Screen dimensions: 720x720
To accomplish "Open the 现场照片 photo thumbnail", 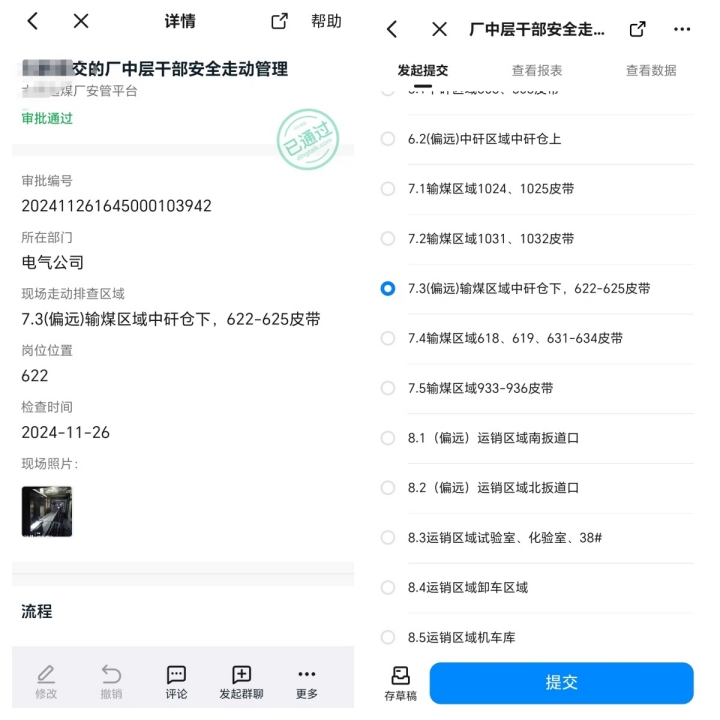I will (47, 511).
